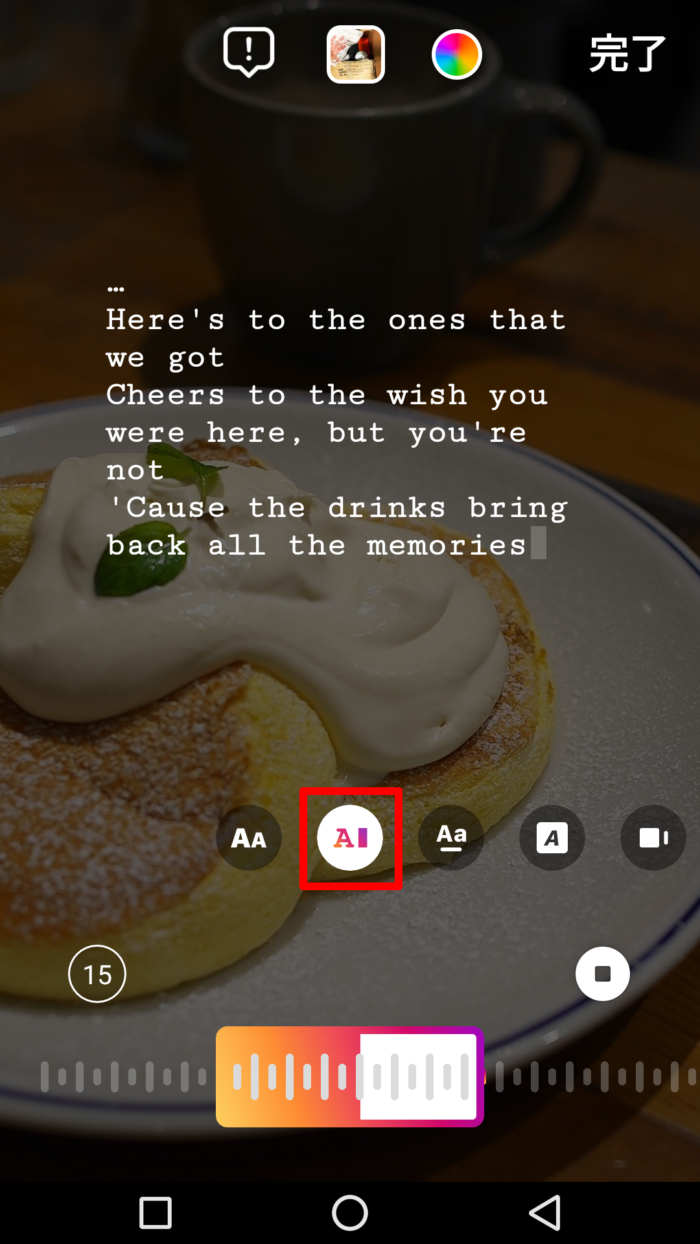
Task: Stop the music preview playback
Action: tap(602, 974)
